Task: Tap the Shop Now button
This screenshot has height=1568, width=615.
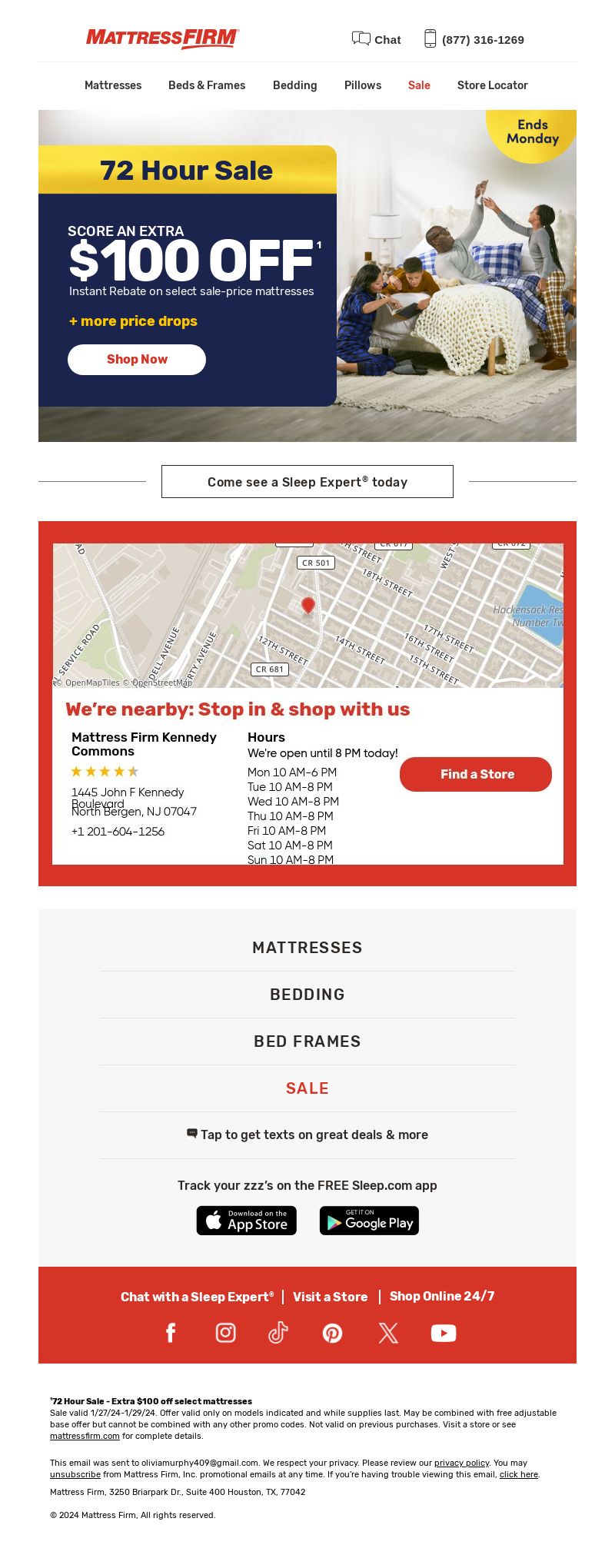Action: pyautogui.click(x=137, y=360)
